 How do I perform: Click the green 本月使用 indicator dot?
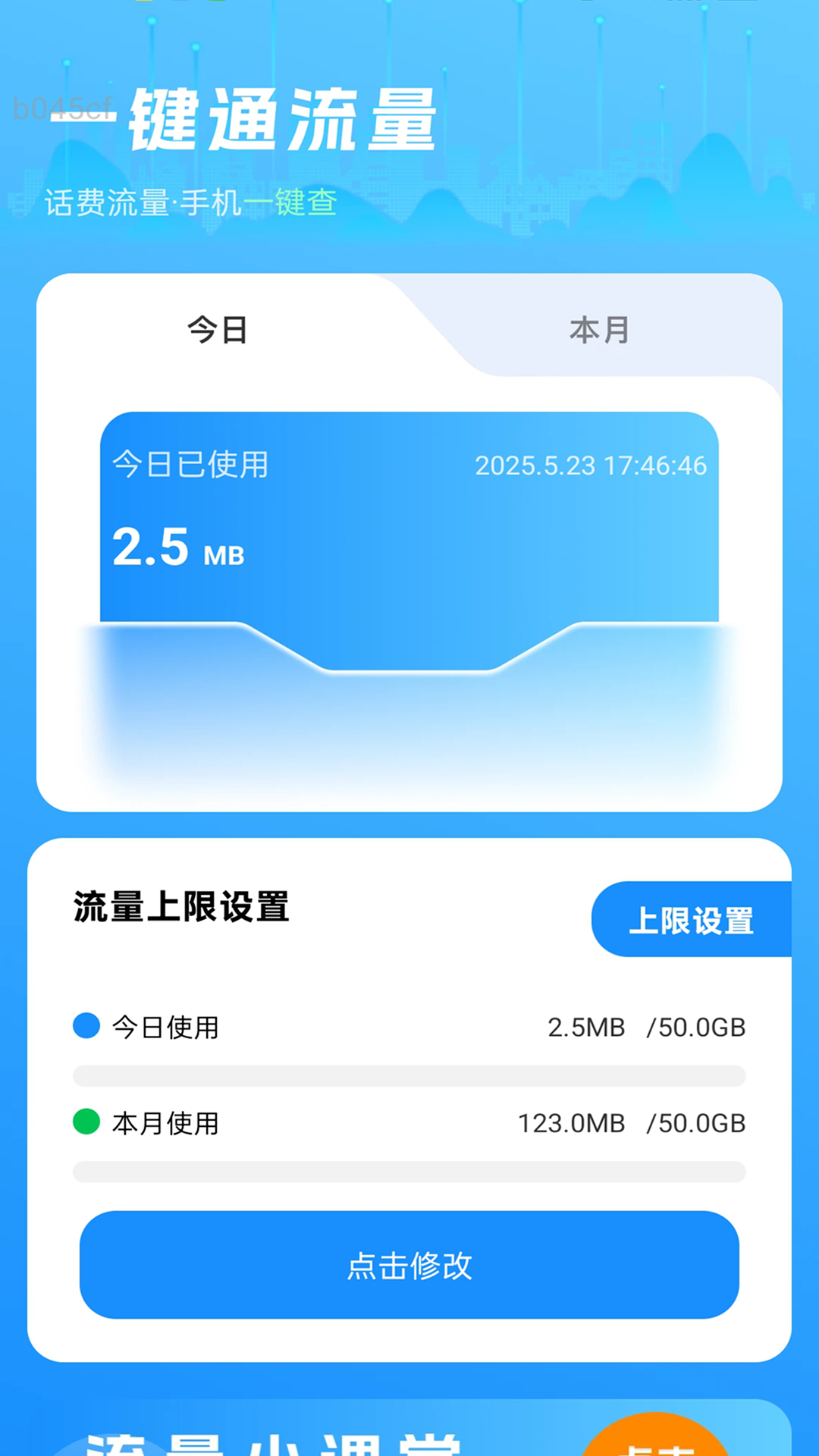tap(86, 1121)
